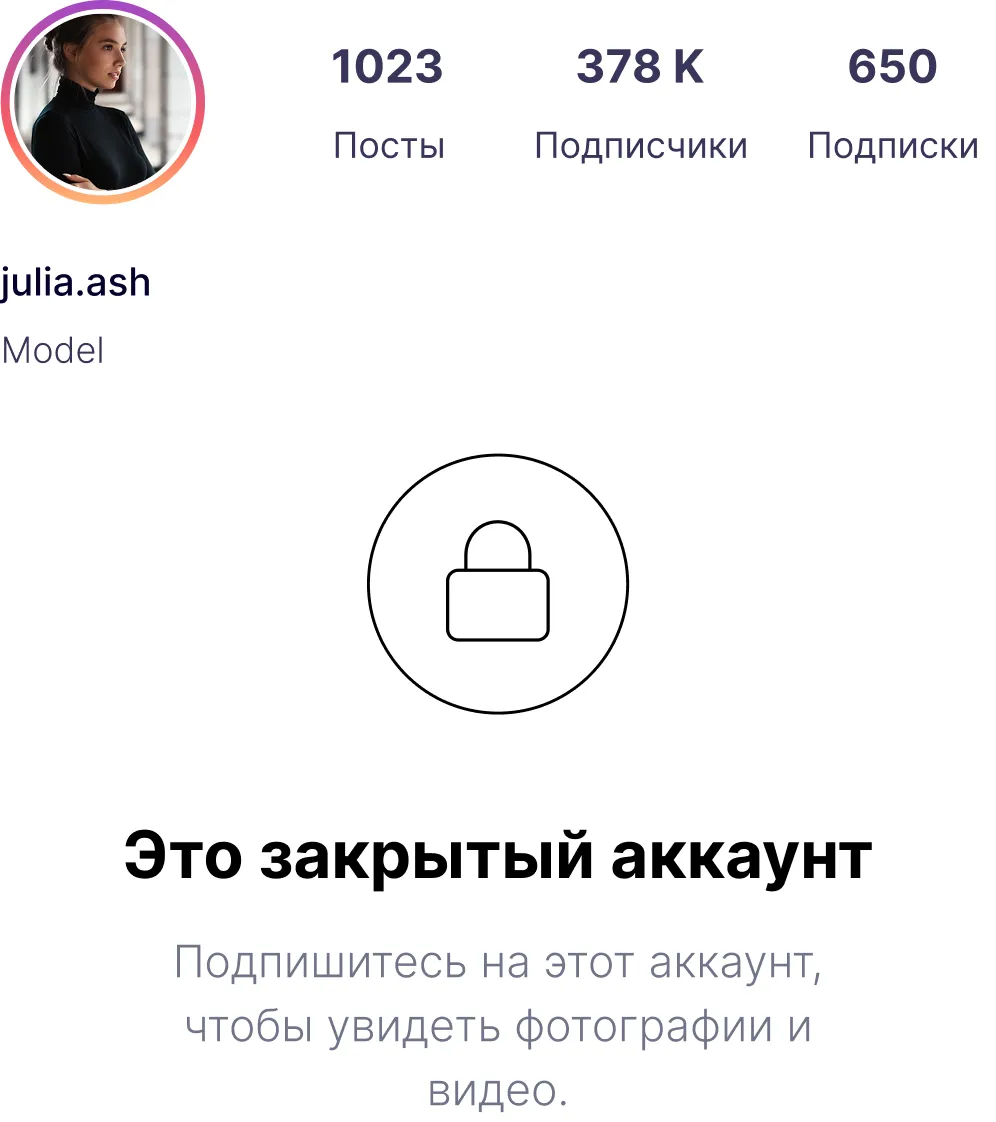Click the Посты stat label
This screenshot has height=1122, width=996.
click(x=389, y=146)
